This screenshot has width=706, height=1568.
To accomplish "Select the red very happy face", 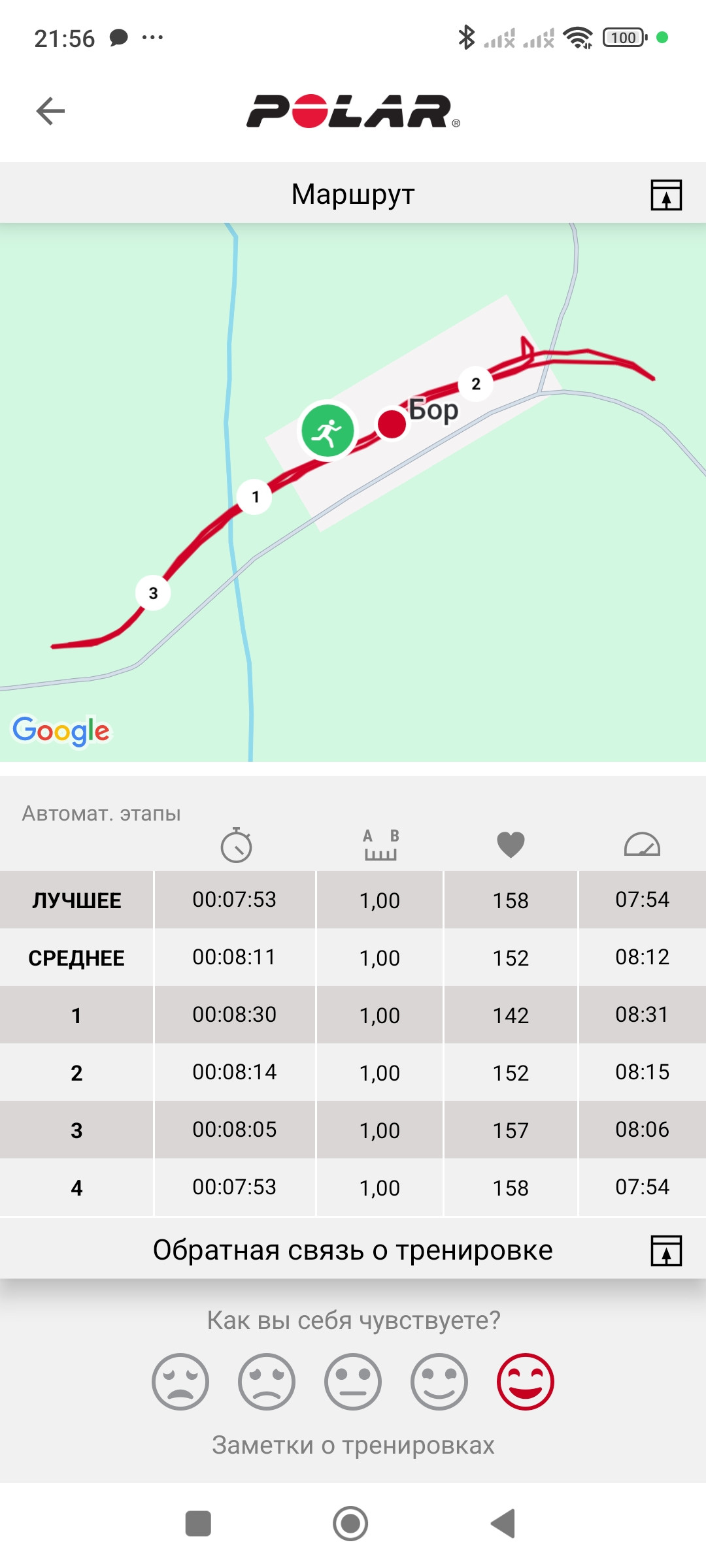I will [526, 1382].
